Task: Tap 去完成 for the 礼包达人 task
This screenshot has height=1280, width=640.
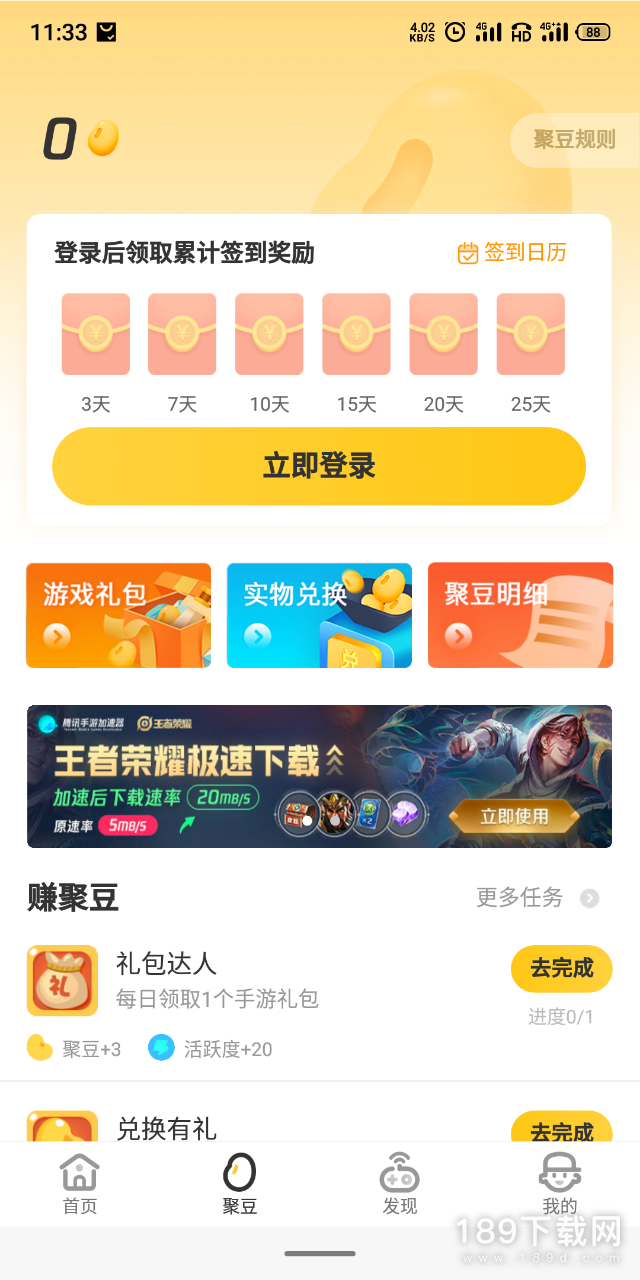Action: click(561, 968)
